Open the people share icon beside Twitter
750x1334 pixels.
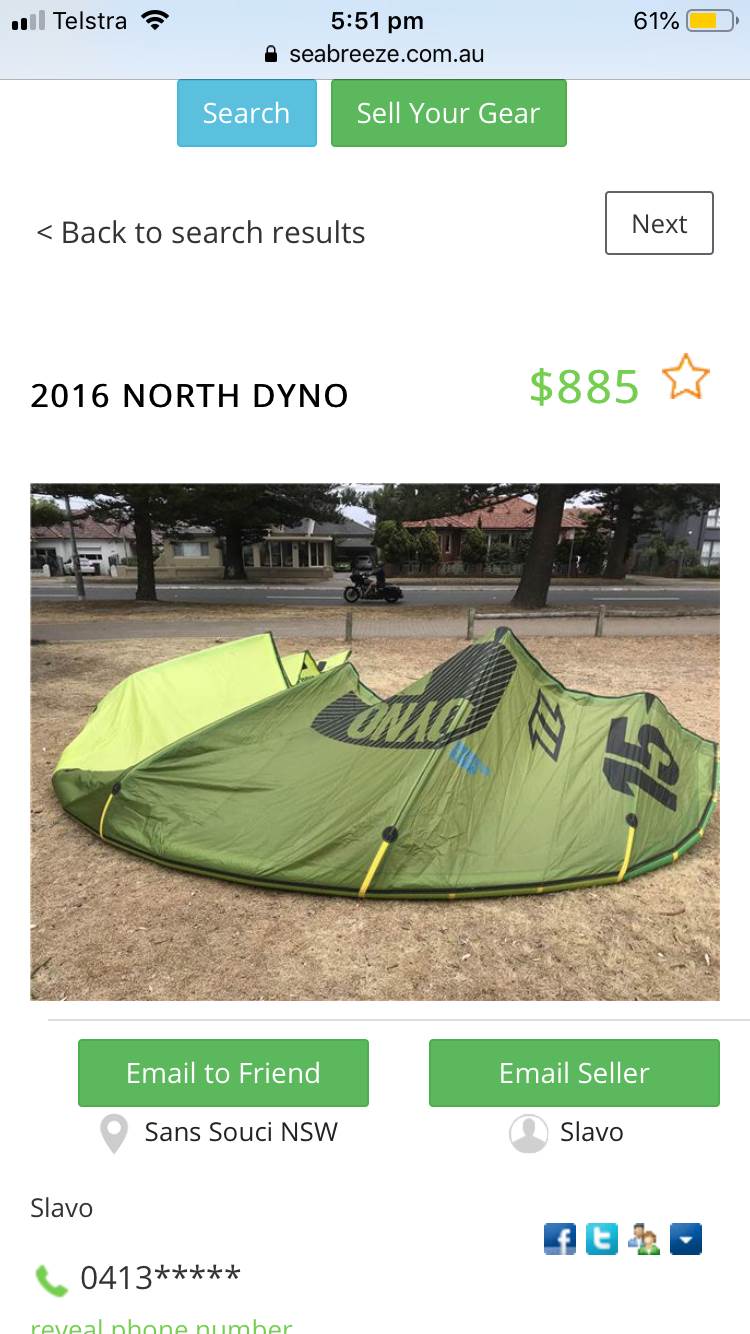[x=644, y=1239]
